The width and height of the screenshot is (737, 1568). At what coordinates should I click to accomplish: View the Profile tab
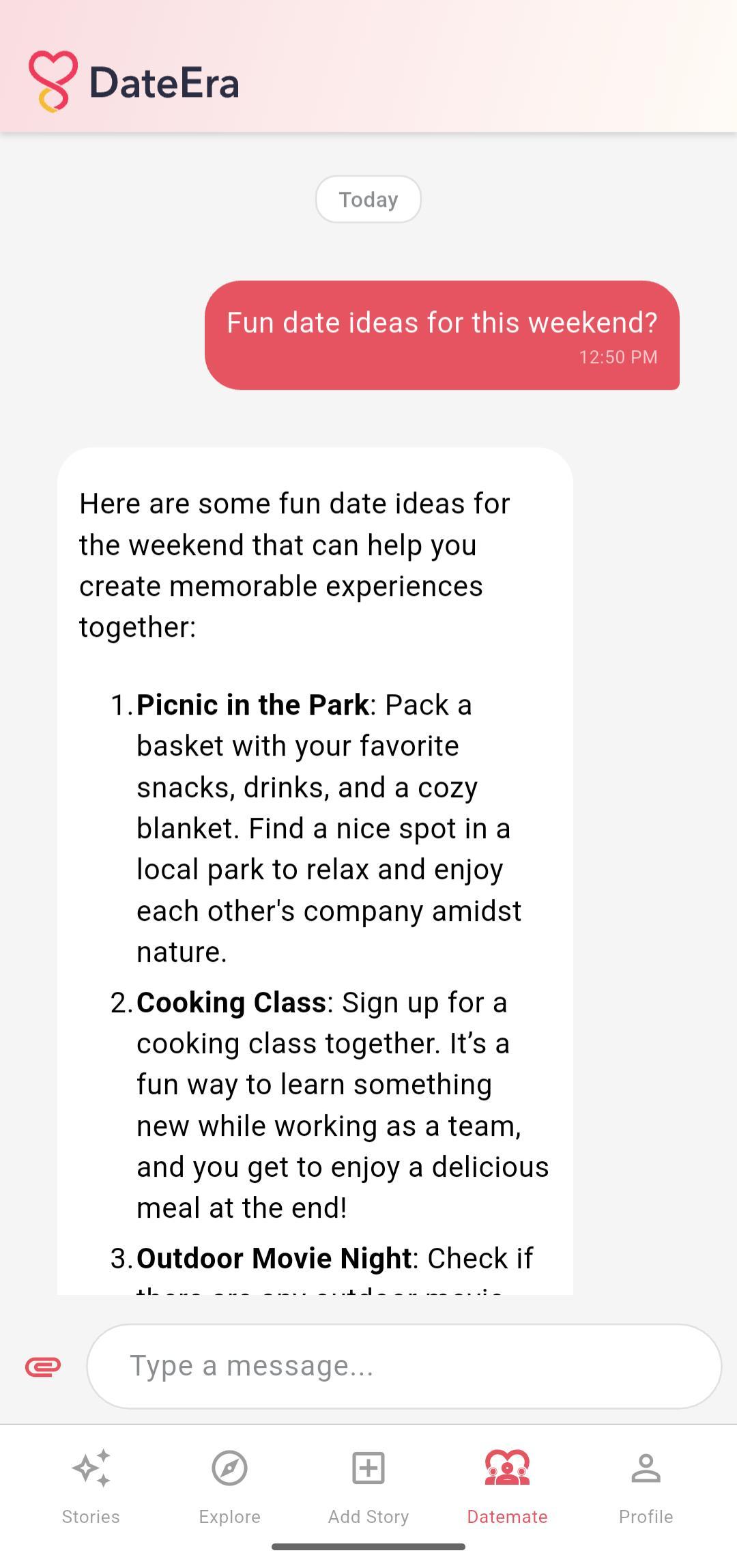click(646, 1486)
